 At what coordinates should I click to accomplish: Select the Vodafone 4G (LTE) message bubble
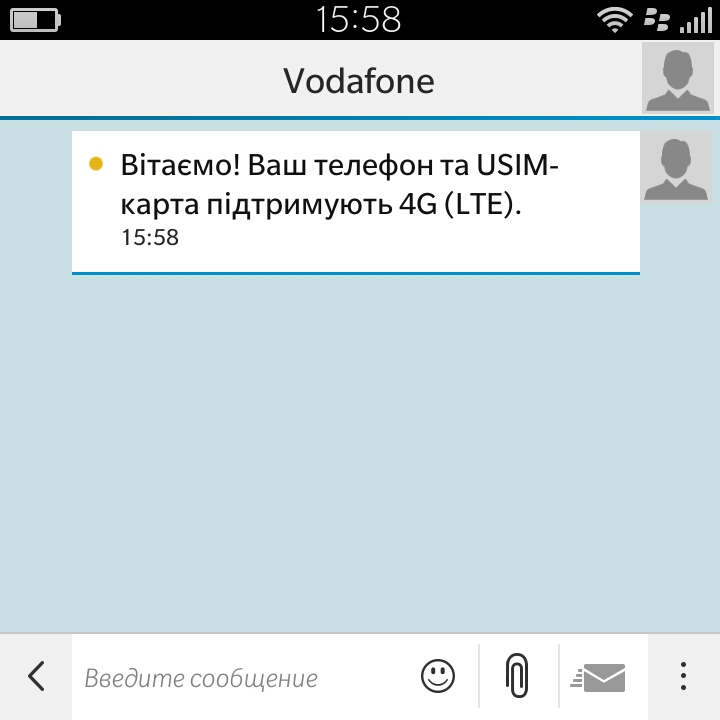tap(355, 200)
